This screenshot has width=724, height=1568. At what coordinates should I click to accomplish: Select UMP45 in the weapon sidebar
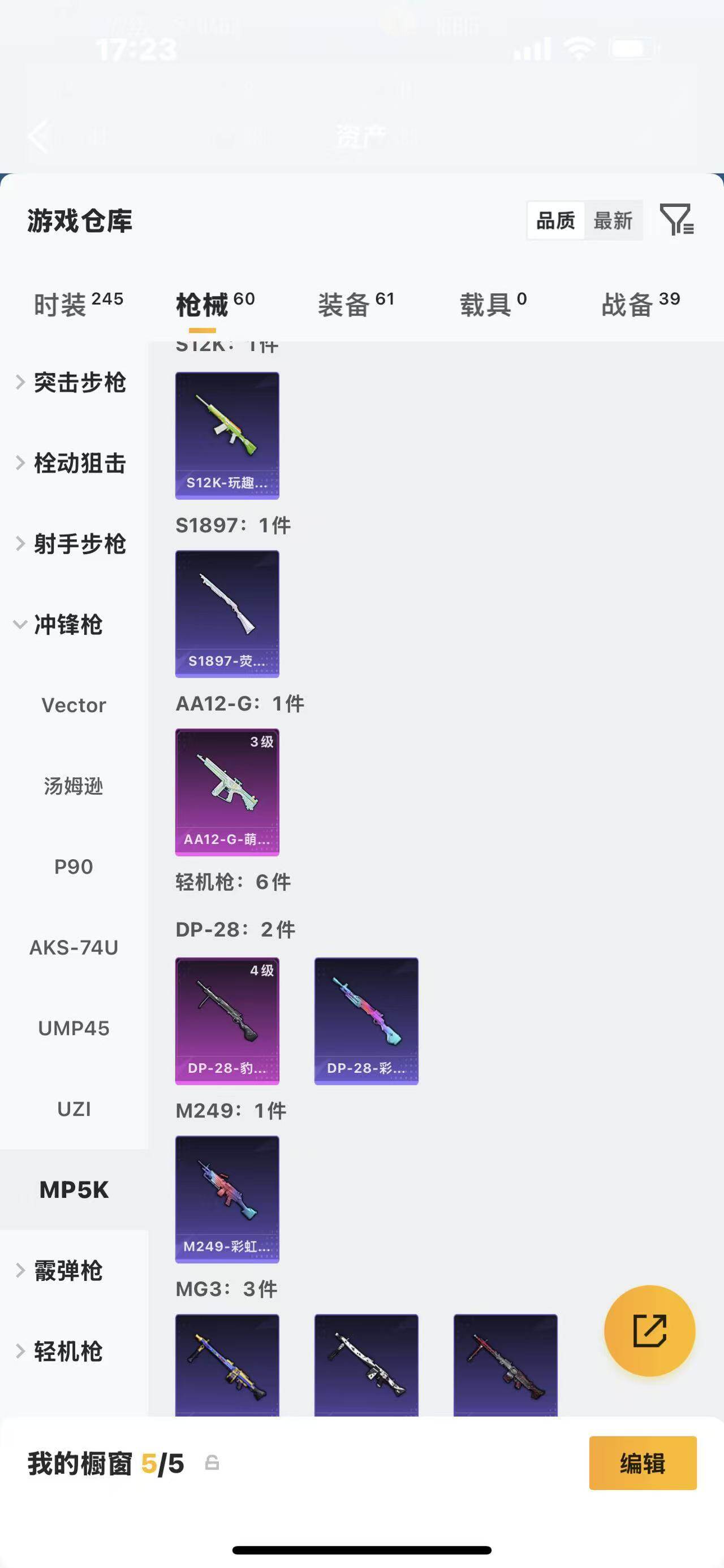point(73,1028)
